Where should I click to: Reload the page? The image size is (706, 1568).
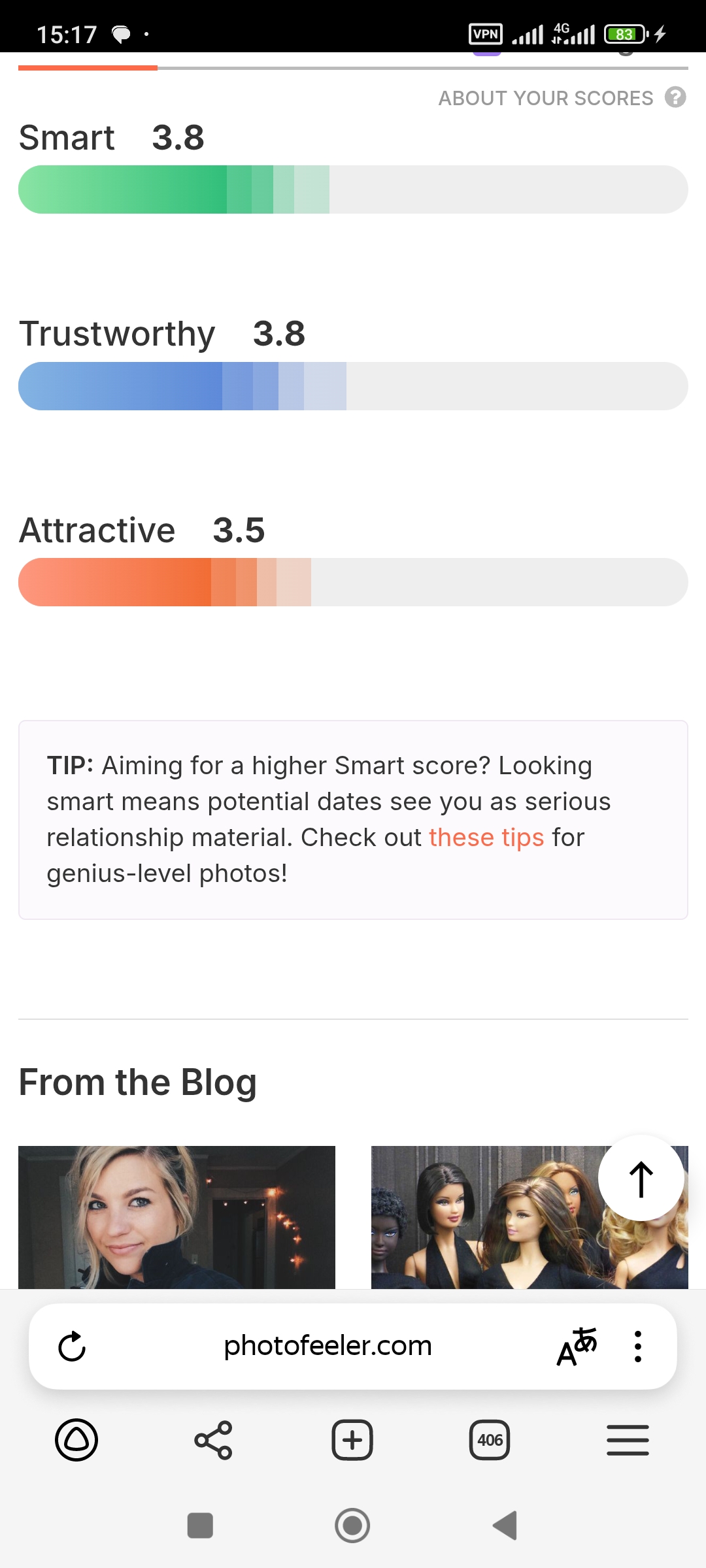(72, 1347)
